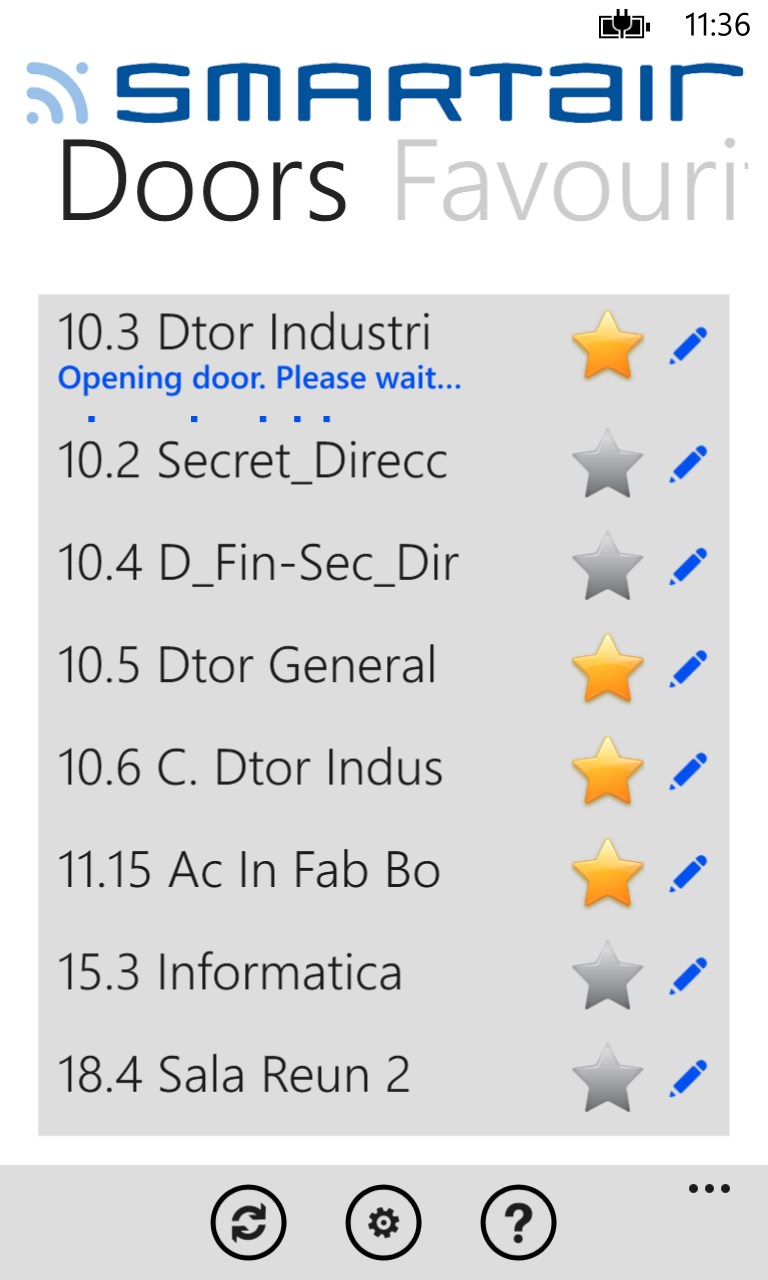Viewport: 768px width, 1280px height.
Task: Add 10.4 D_Fin-Sec_Dir to favourites
Action: pyautogui.click(x=607, y=565)
